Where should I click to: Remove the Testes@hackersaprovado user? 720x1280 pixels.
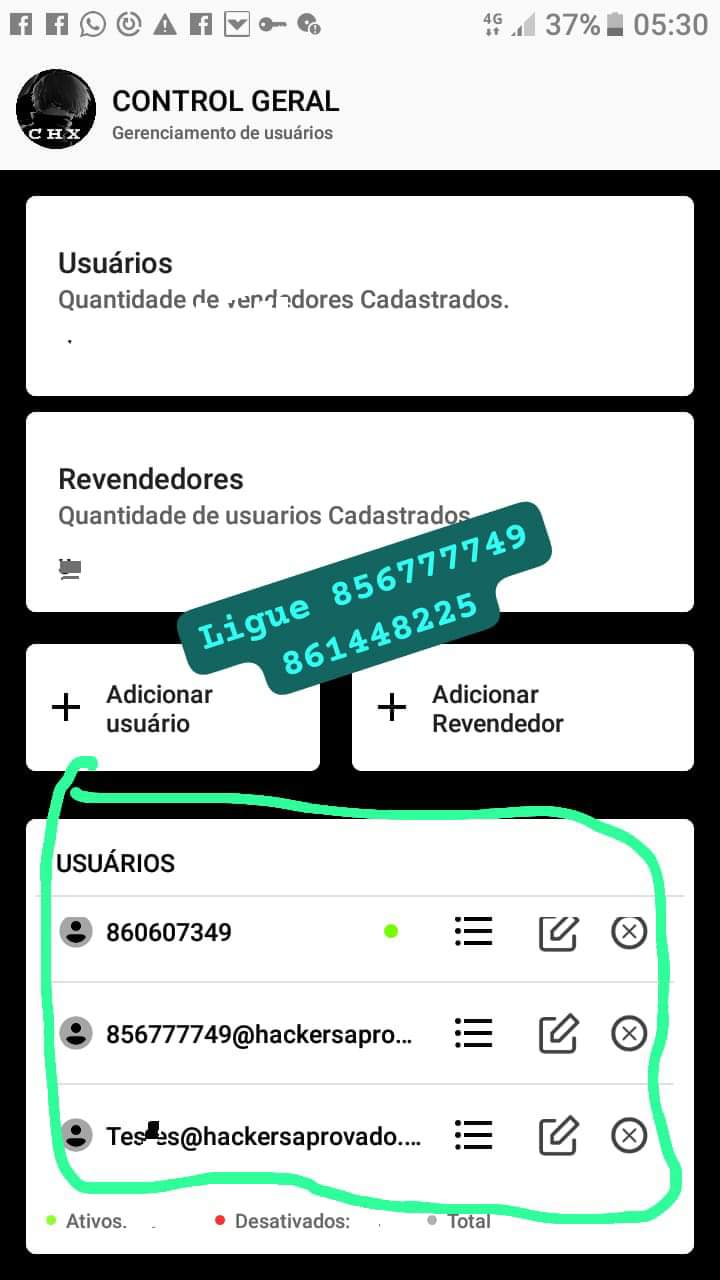coord(629,1135)
